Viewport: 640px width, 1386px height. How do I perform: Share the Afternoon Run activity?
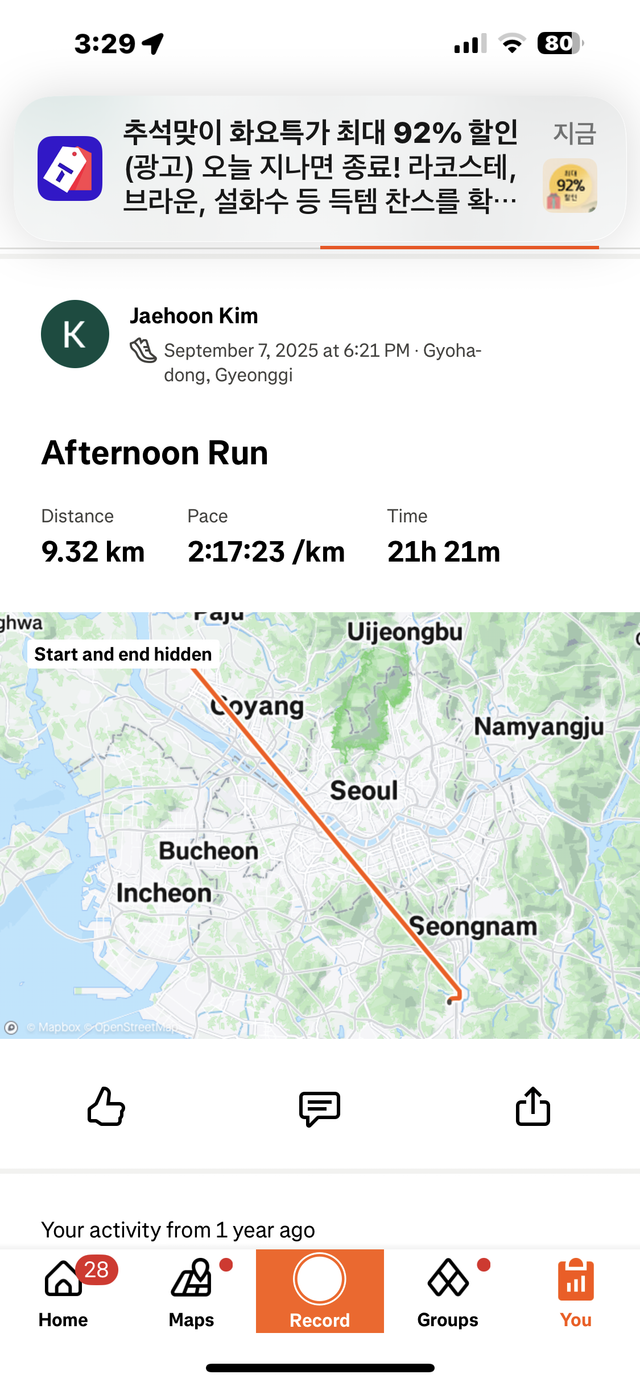coord(533,1107)
